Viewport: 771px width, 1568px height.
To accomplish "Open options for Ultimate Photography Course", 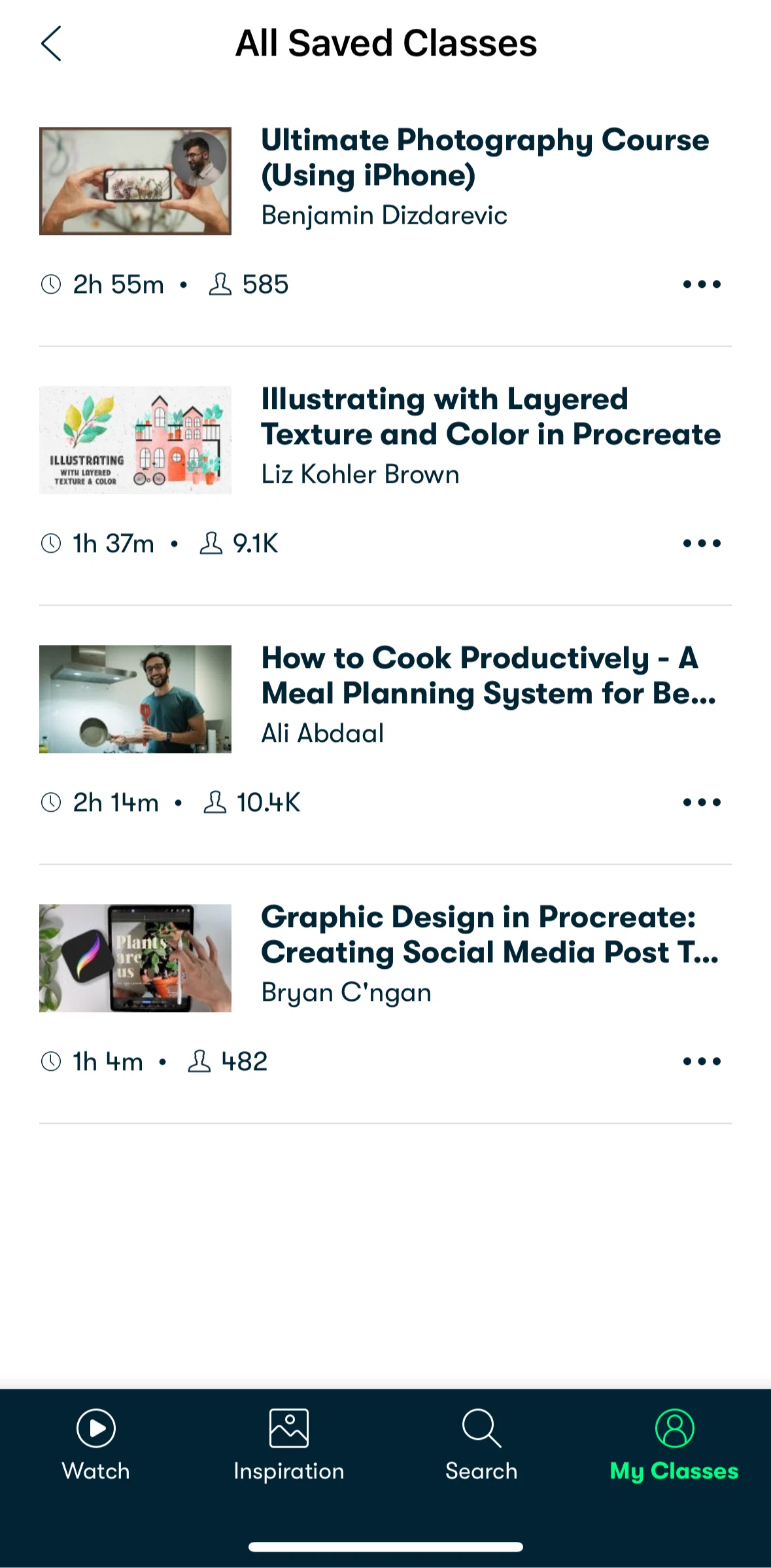I will point(702,285).
